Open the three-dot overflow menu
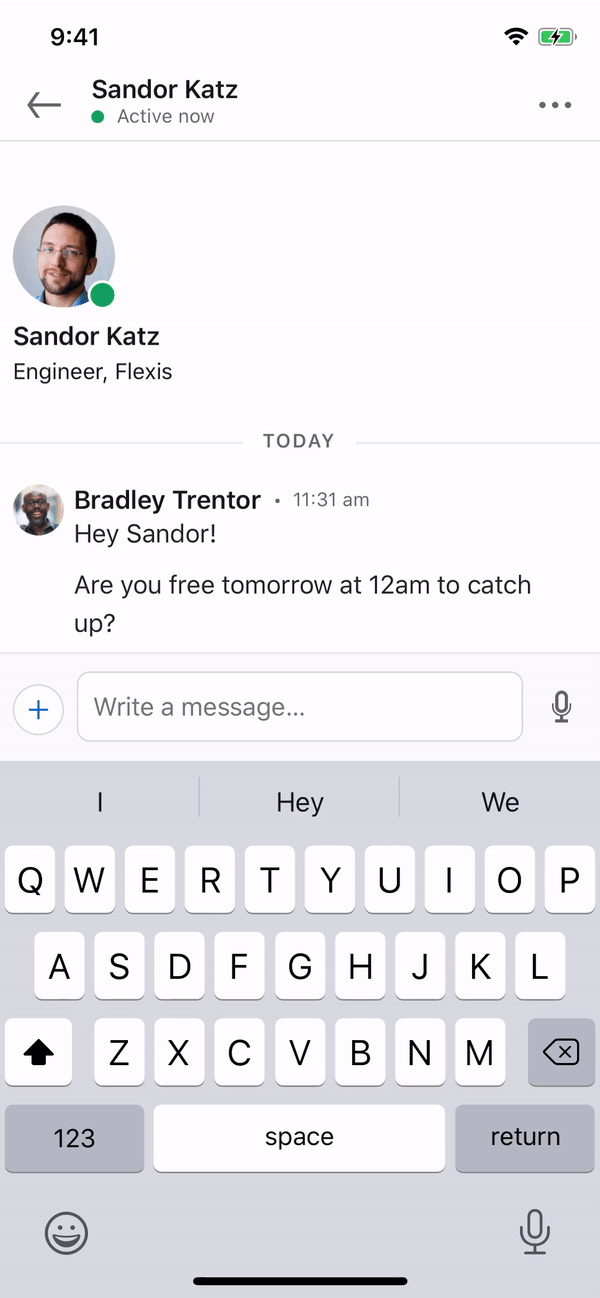This screenshot has height=1298, width=600. [555, 104]
